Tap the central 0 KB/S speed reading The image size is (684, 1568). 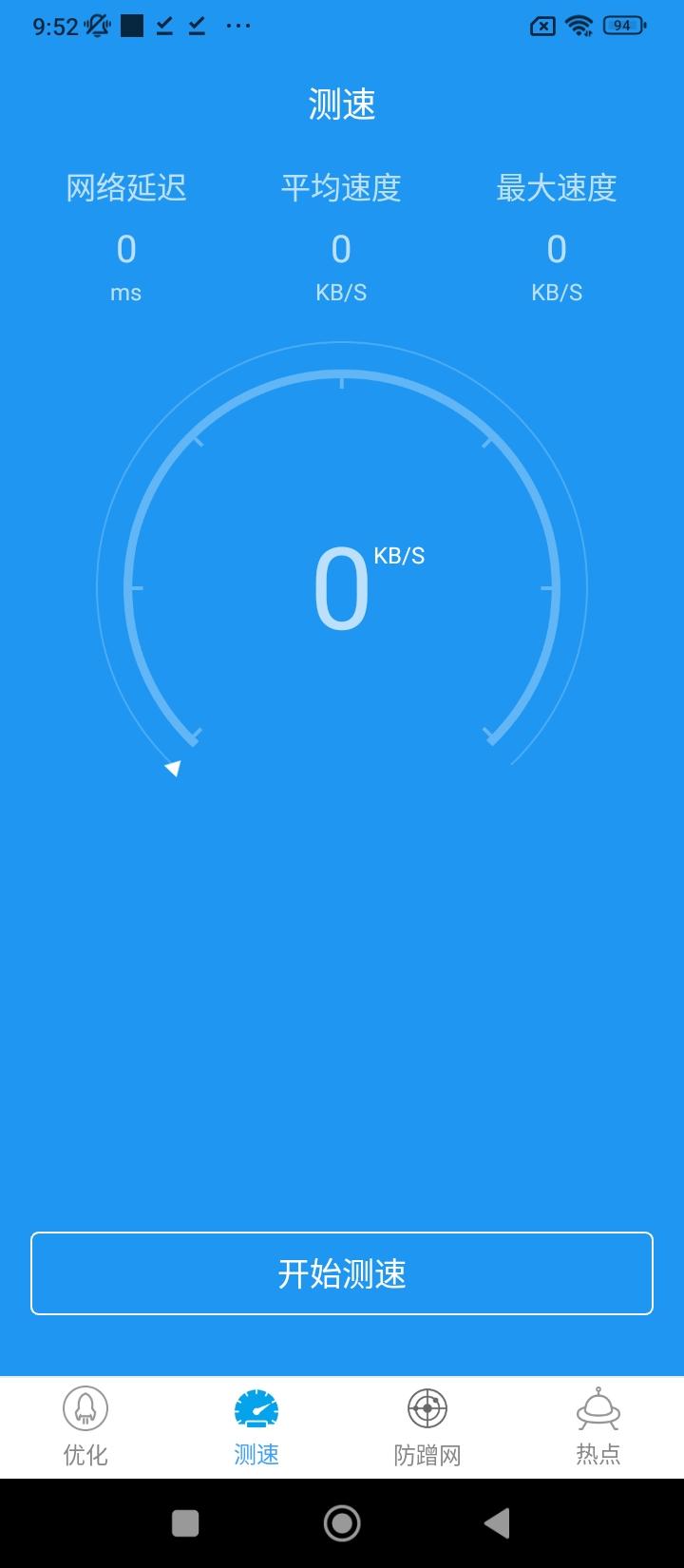342,587
